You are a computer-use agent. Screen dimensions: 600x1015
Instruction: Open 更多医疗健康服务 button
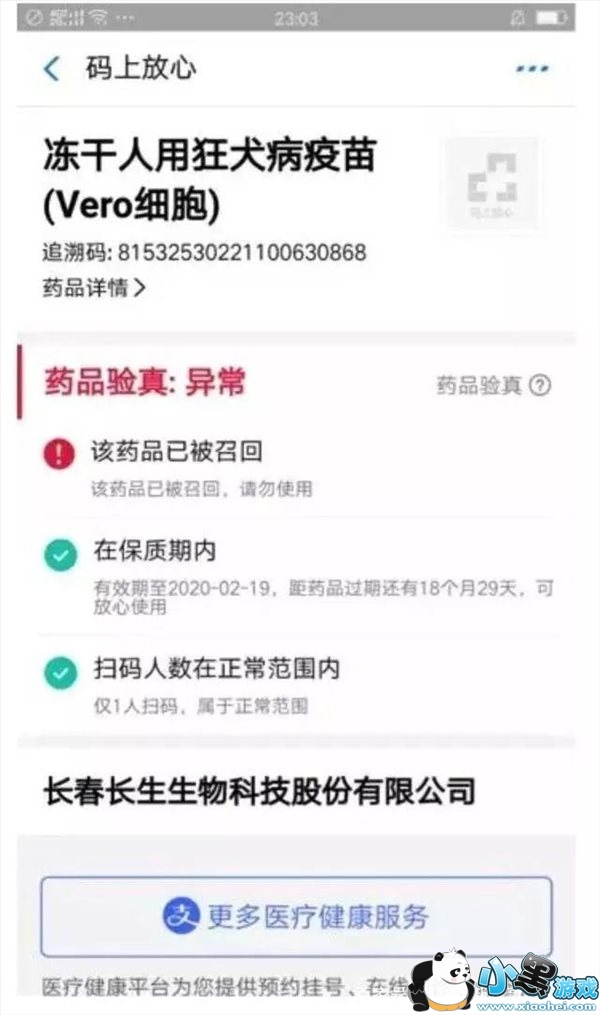(296, 916)
